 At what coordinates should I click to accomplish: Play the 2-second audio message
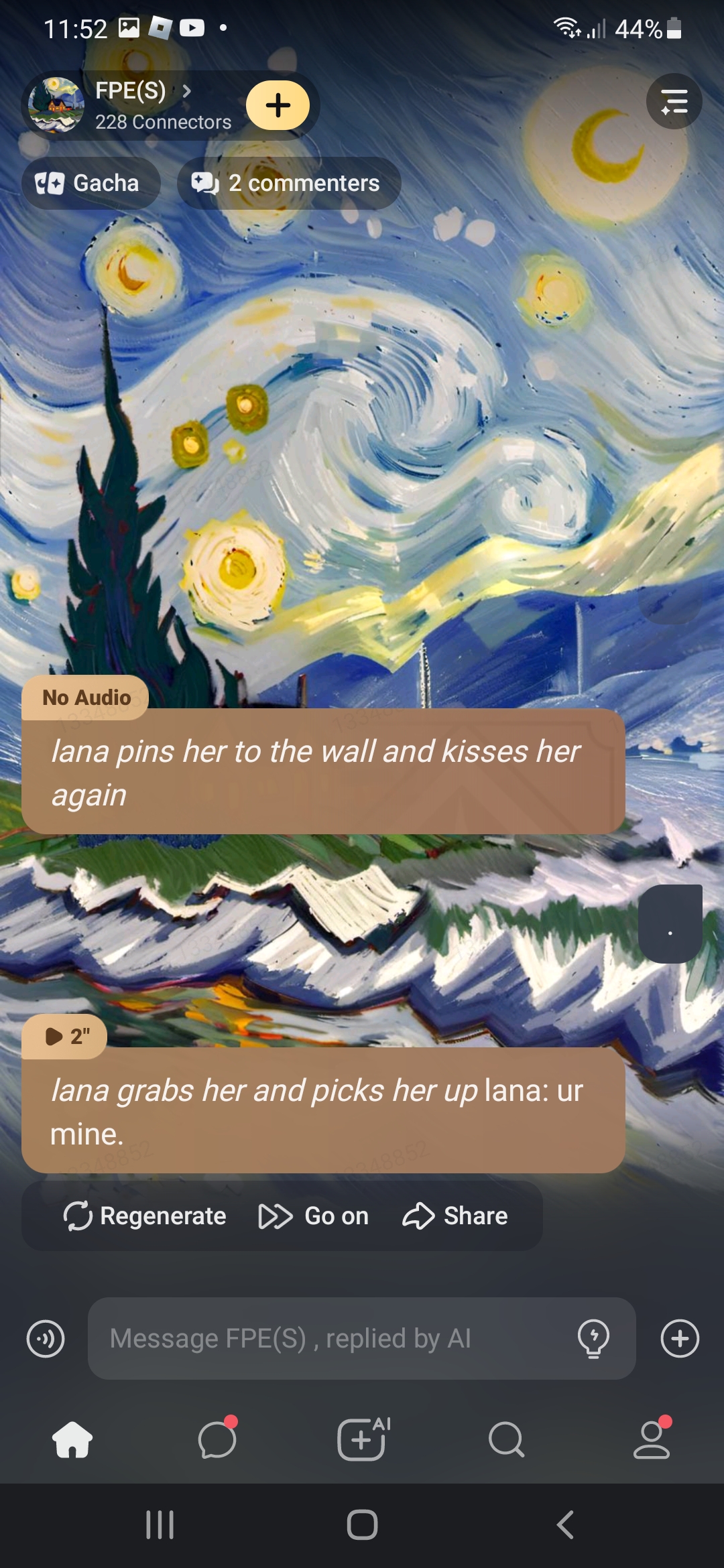tap(64, 1037)
